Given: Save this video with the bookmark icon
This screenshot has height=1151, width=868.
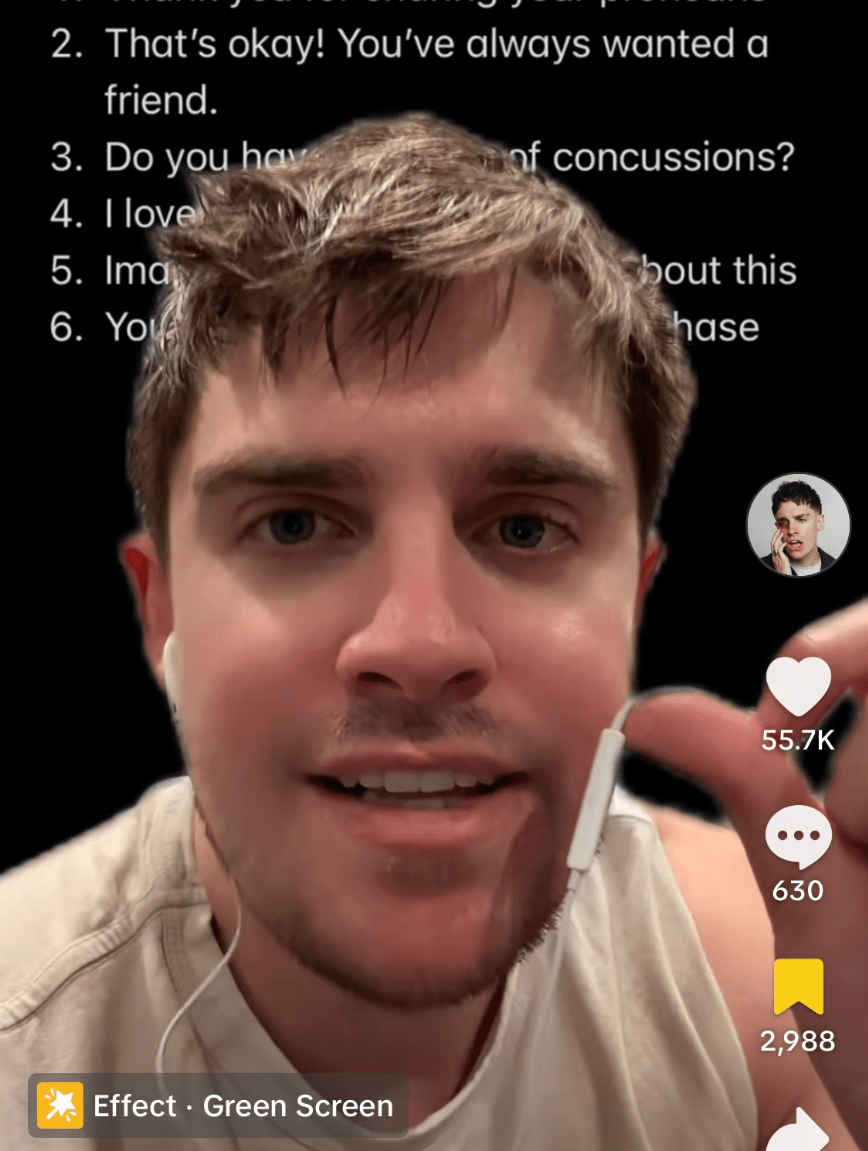Looking at the screenshot, I should (x=798, y=986).
